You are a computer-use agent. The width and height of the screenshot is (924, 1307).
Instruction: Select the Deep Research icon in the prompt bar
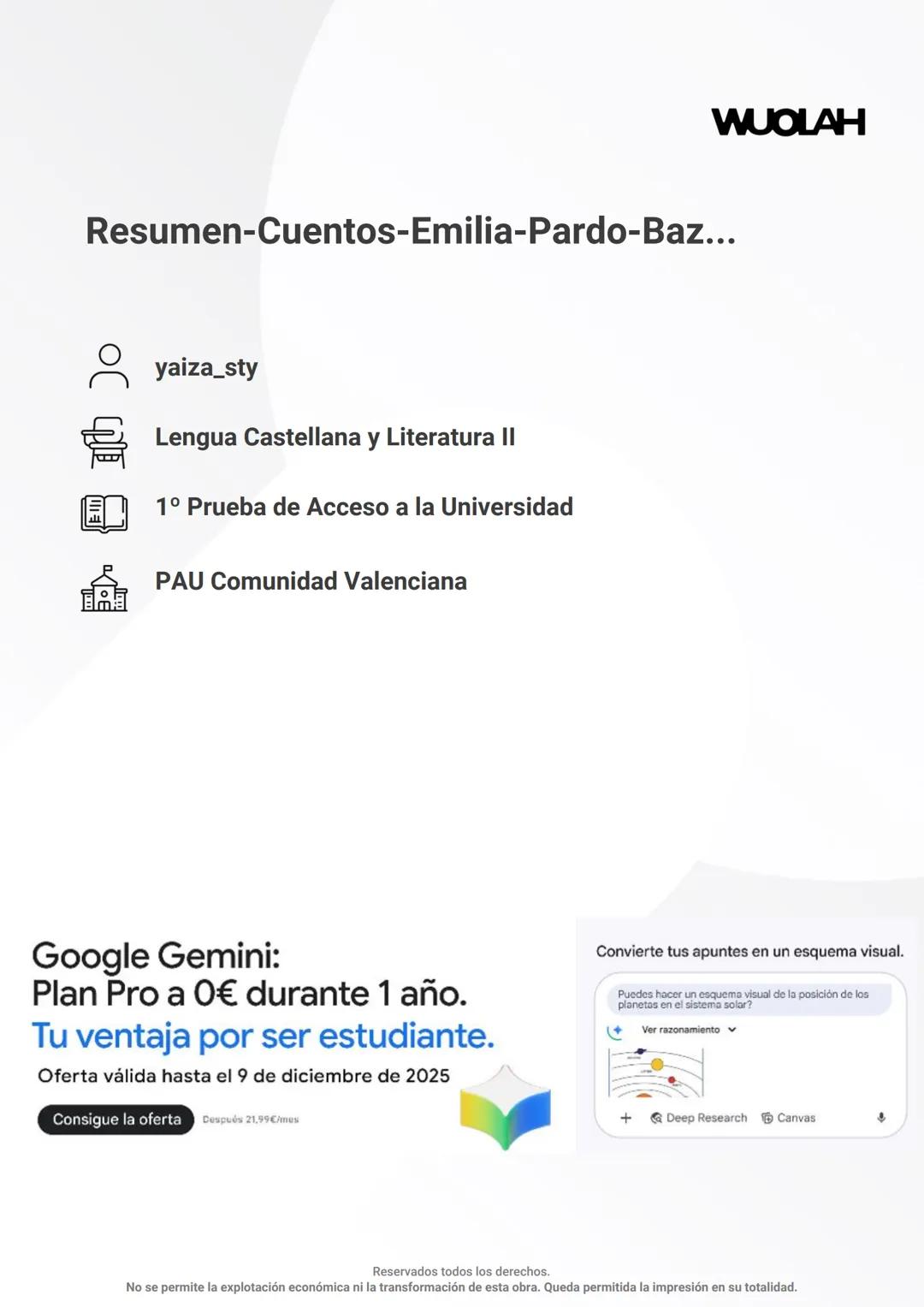point(656,1117)
